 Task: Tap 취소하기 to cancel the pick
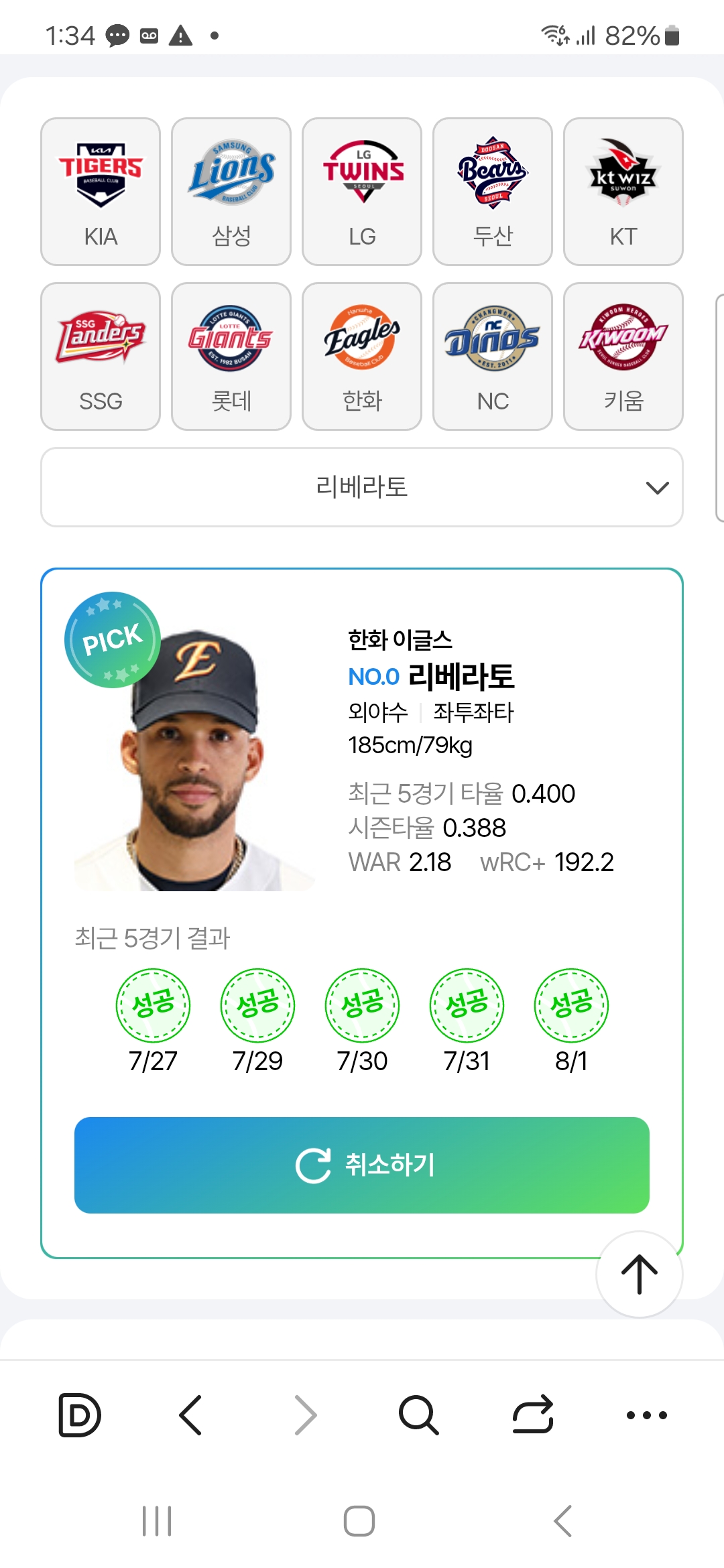click(362, 1165)
